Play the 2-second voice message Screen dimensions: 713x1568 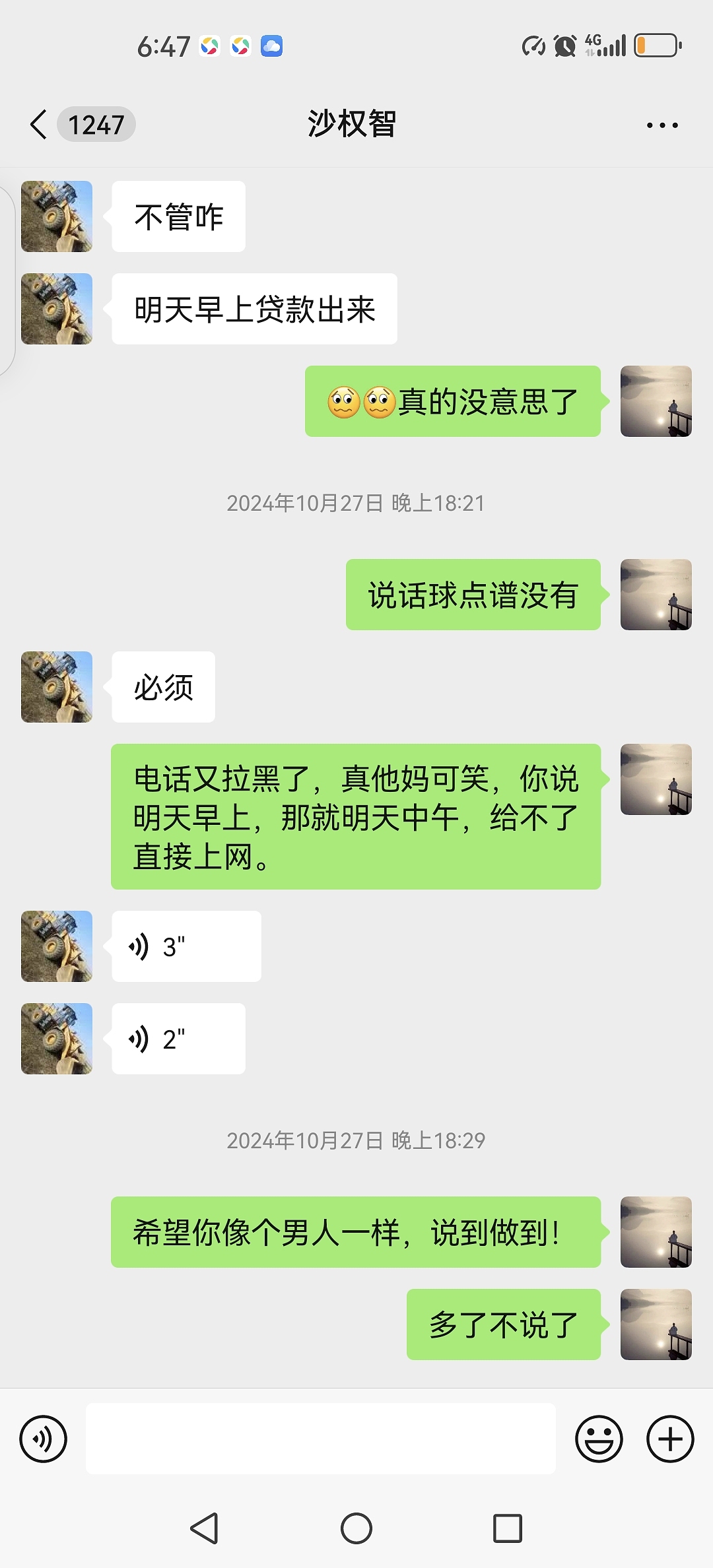pos(178,1039)
